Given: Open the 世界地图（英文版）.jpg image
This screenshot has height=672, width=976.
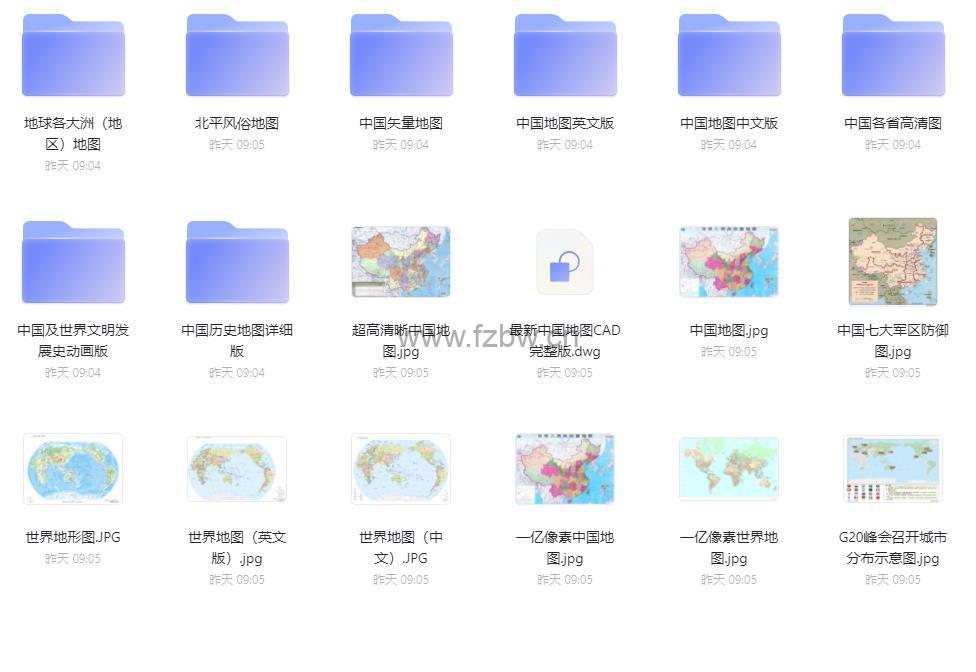Looking at the screenshot, I should pyautogui.click(x=237, y=469).
